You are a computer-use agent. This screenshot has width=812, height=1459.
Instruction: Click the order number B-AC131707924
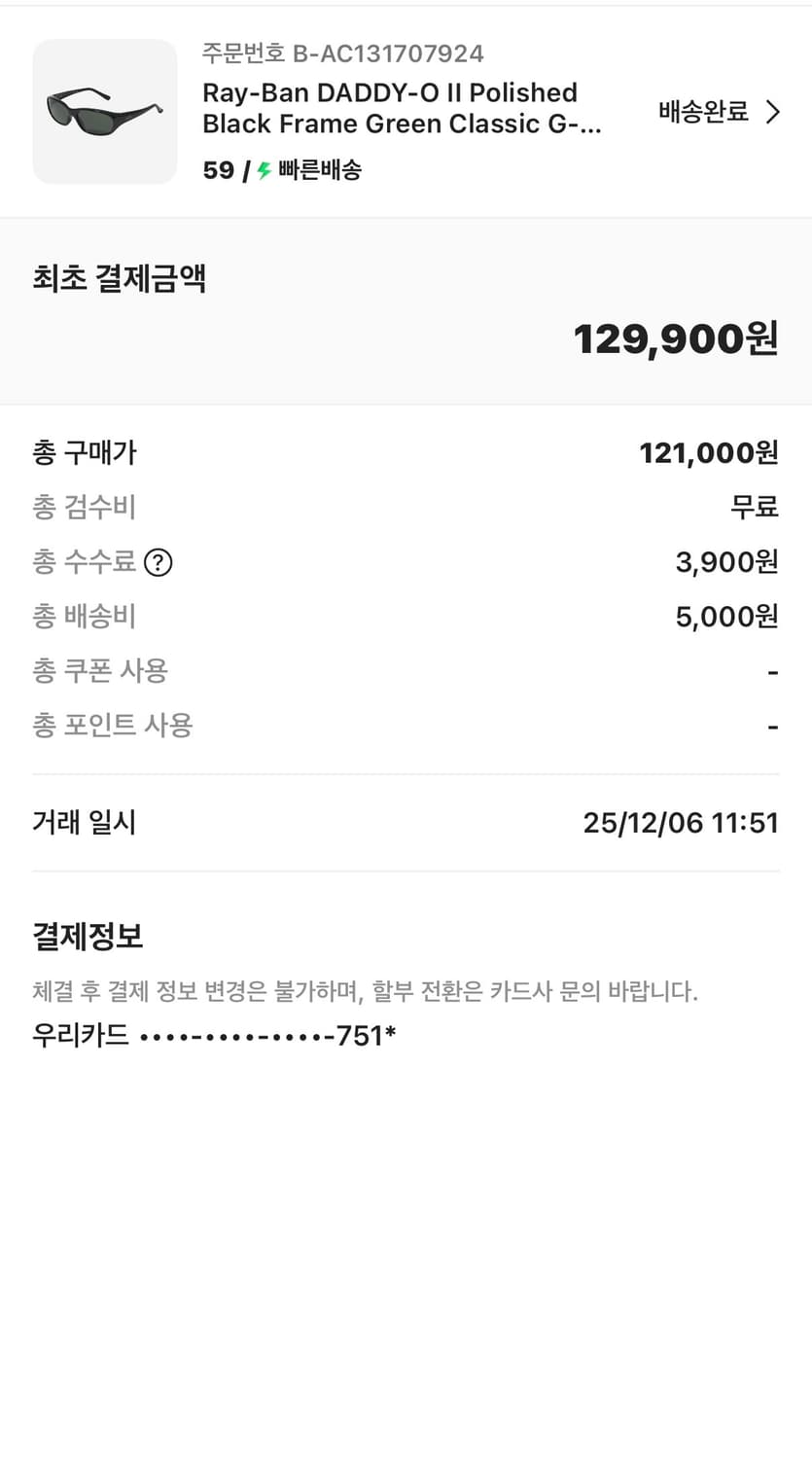pos(342,53)
